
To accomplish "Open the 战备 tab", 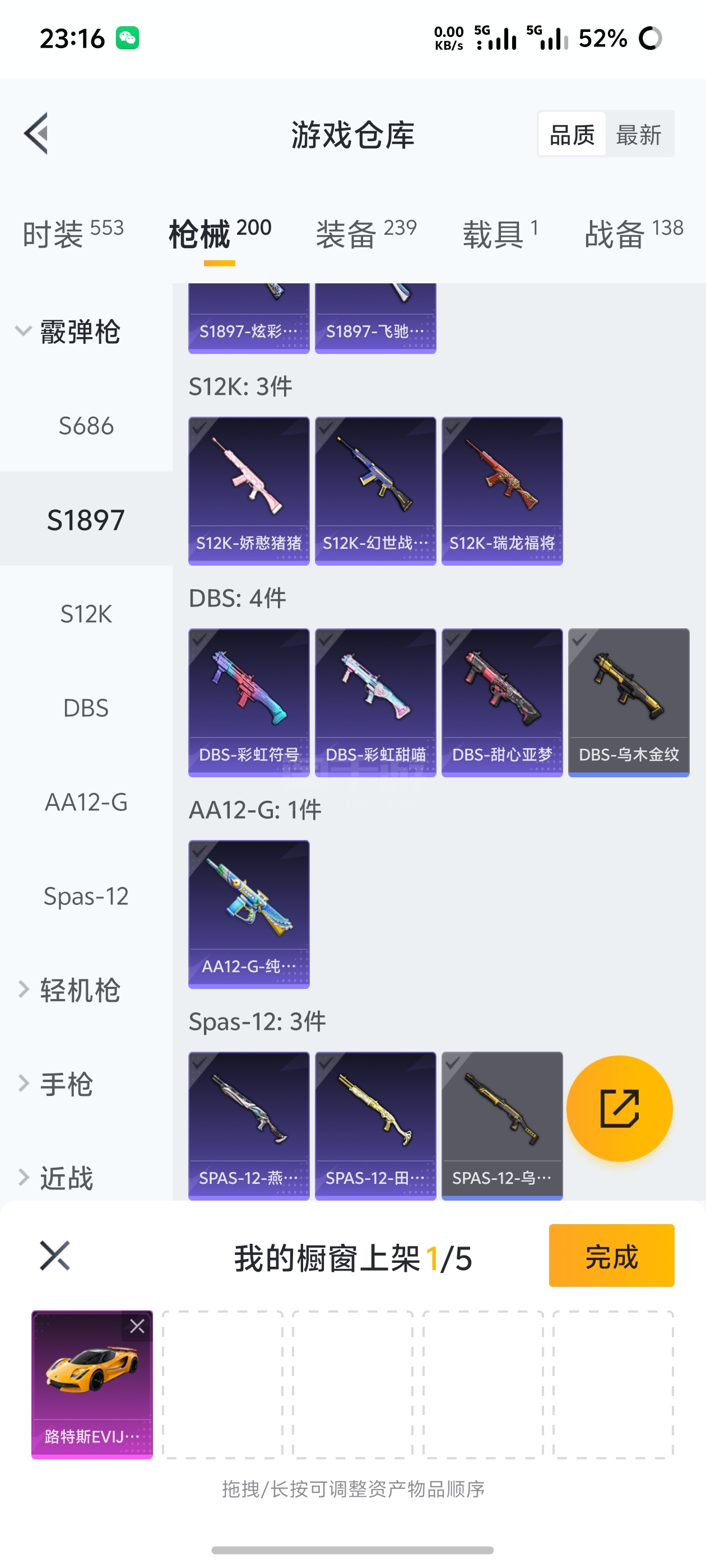I will coord(634,234).
